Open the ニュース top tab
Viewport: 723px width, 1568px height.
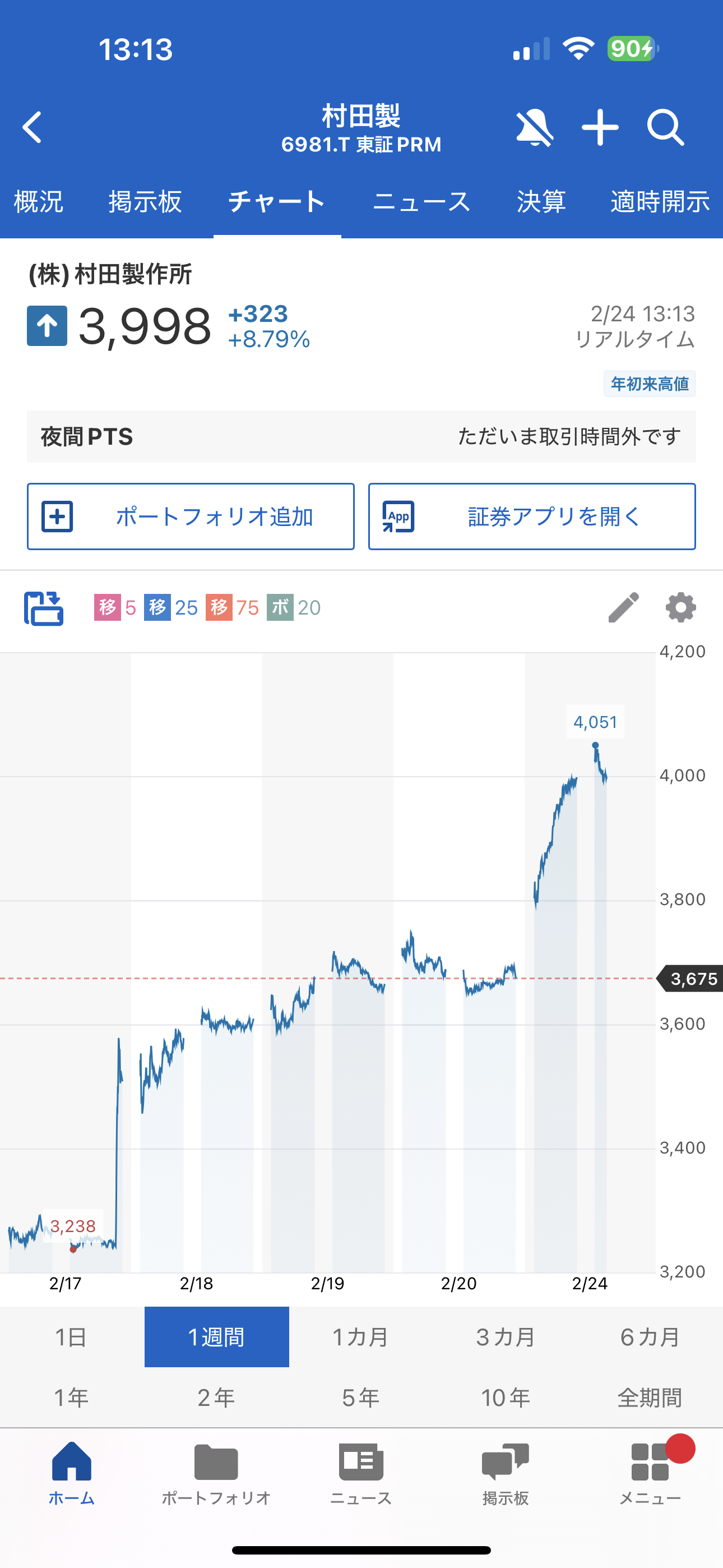point(421,202)
